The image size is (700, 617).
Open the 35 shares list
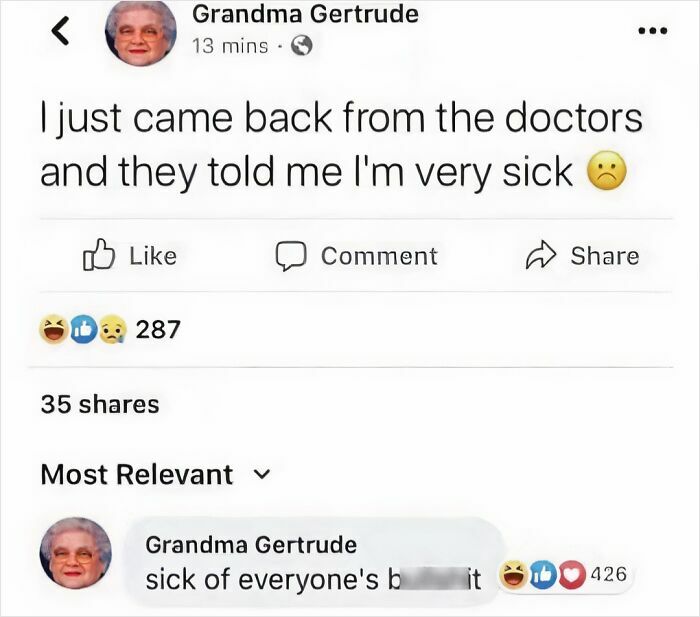click(x=99, y=404)
